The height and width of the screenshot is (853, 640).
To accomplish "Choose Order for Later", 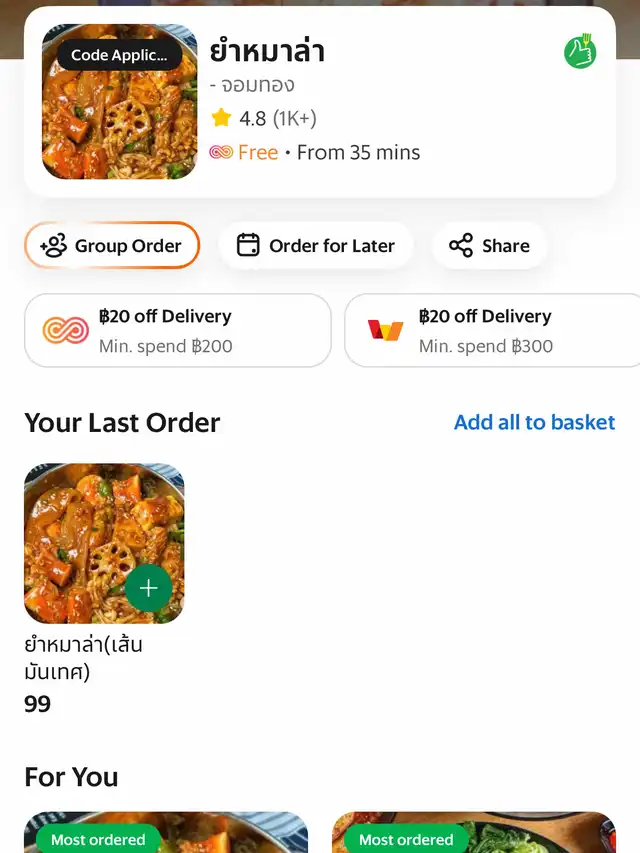I will (x=316, y=246).
